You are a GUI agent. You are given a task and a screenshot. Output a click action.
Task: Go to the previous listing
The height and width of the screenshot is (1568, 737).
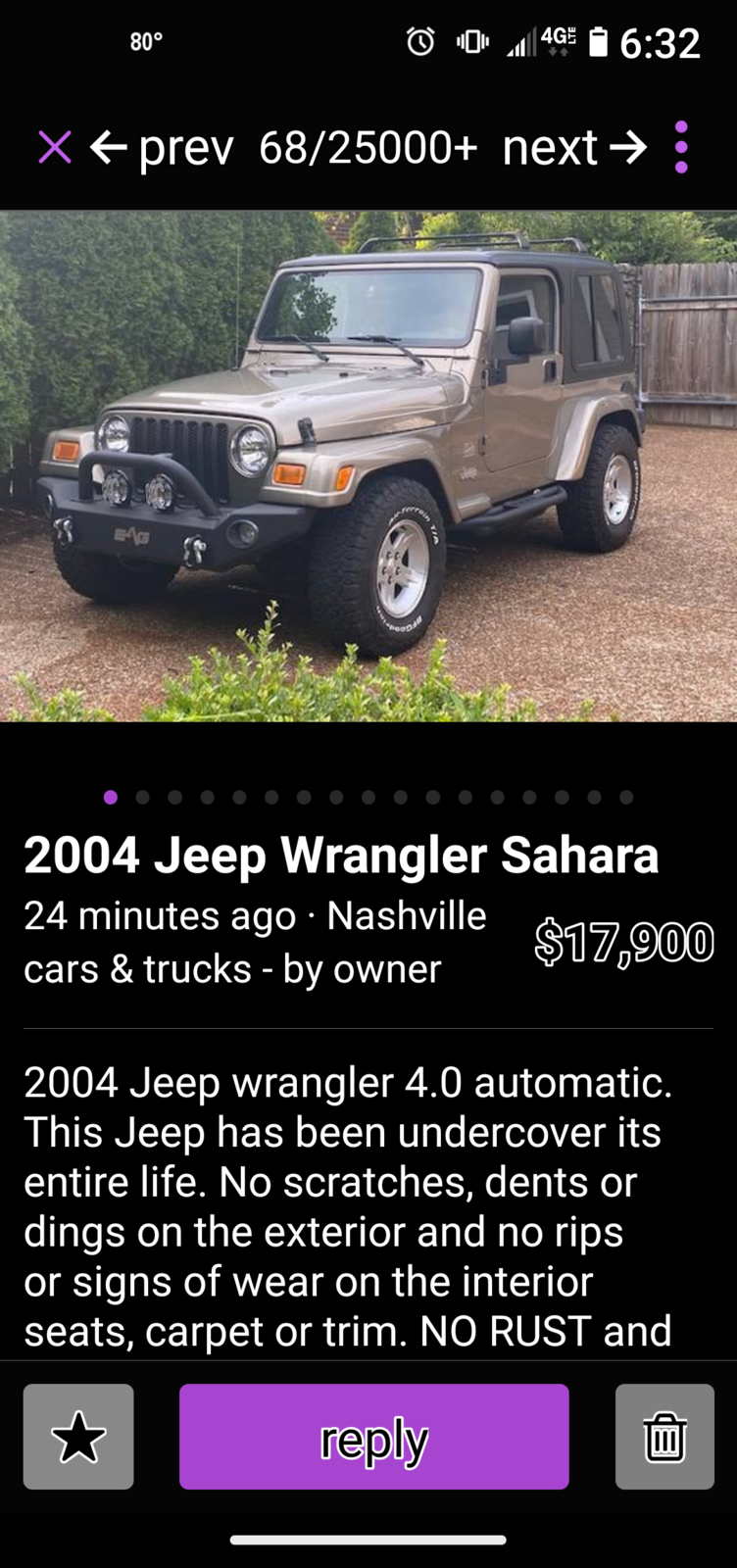click(x=162, y=148)
